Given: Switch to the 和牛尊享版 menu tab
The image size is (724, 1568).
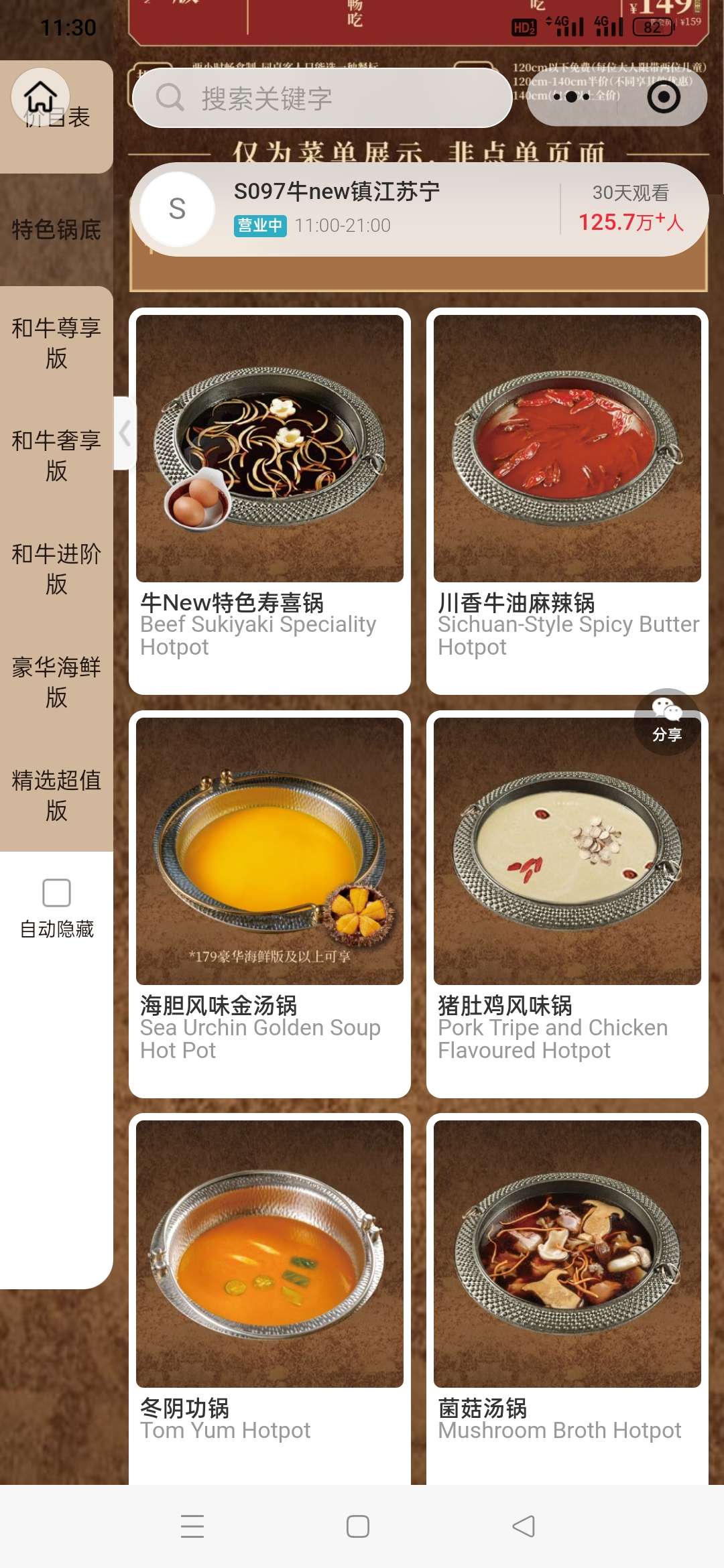Looking at the screenshot, I should pyautogui.click(x=56, y=343).
